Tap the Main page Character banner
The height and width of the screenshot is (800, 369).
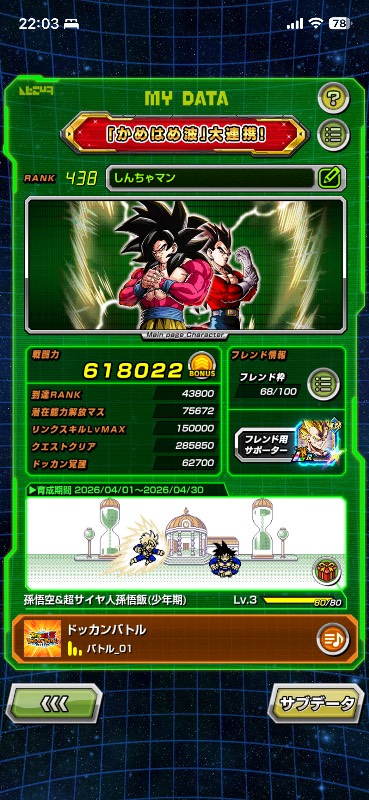coord(185,265)
